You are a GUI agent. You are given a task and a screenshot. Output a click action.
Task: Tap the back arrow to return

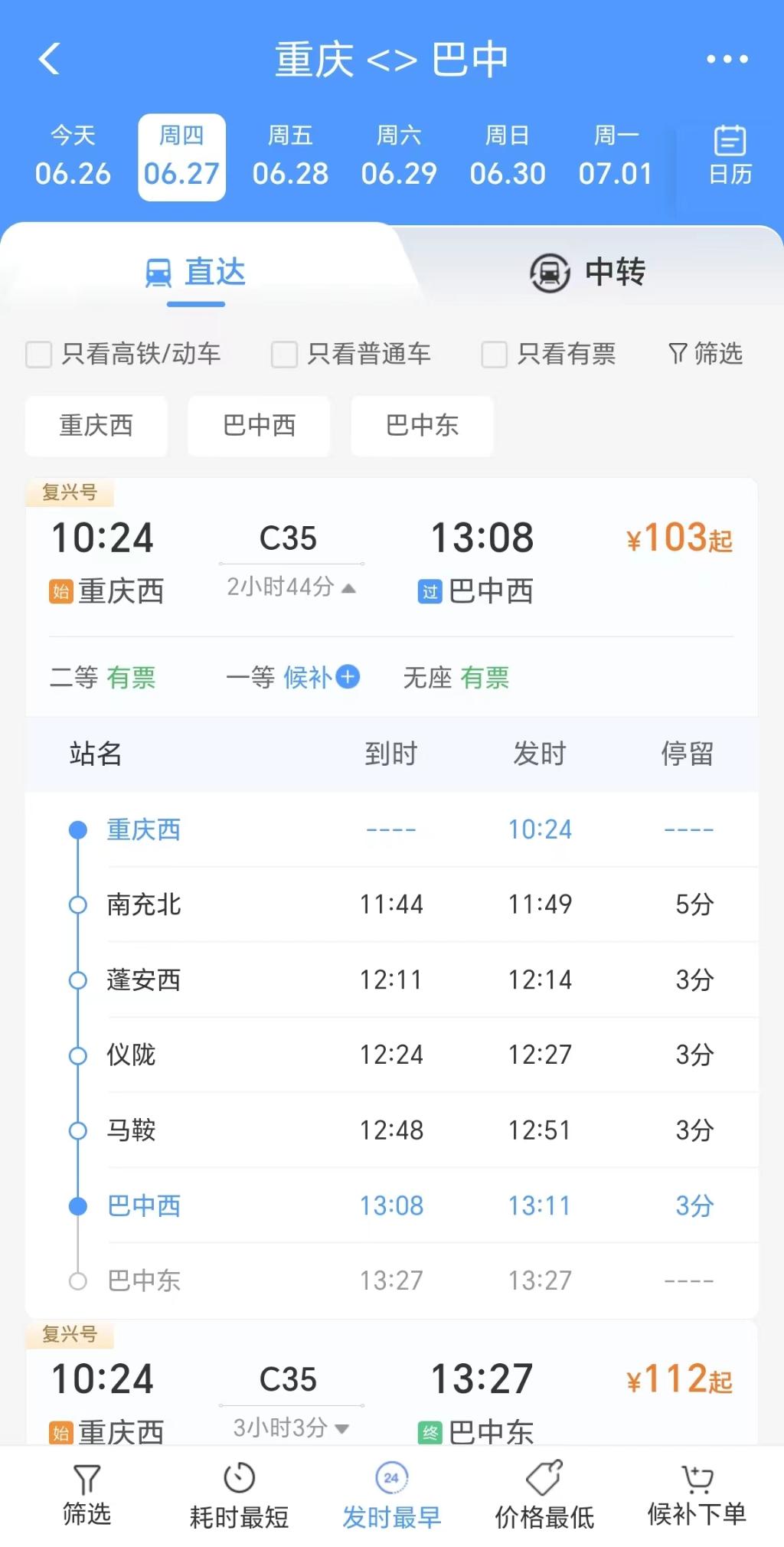coord(49,58)
